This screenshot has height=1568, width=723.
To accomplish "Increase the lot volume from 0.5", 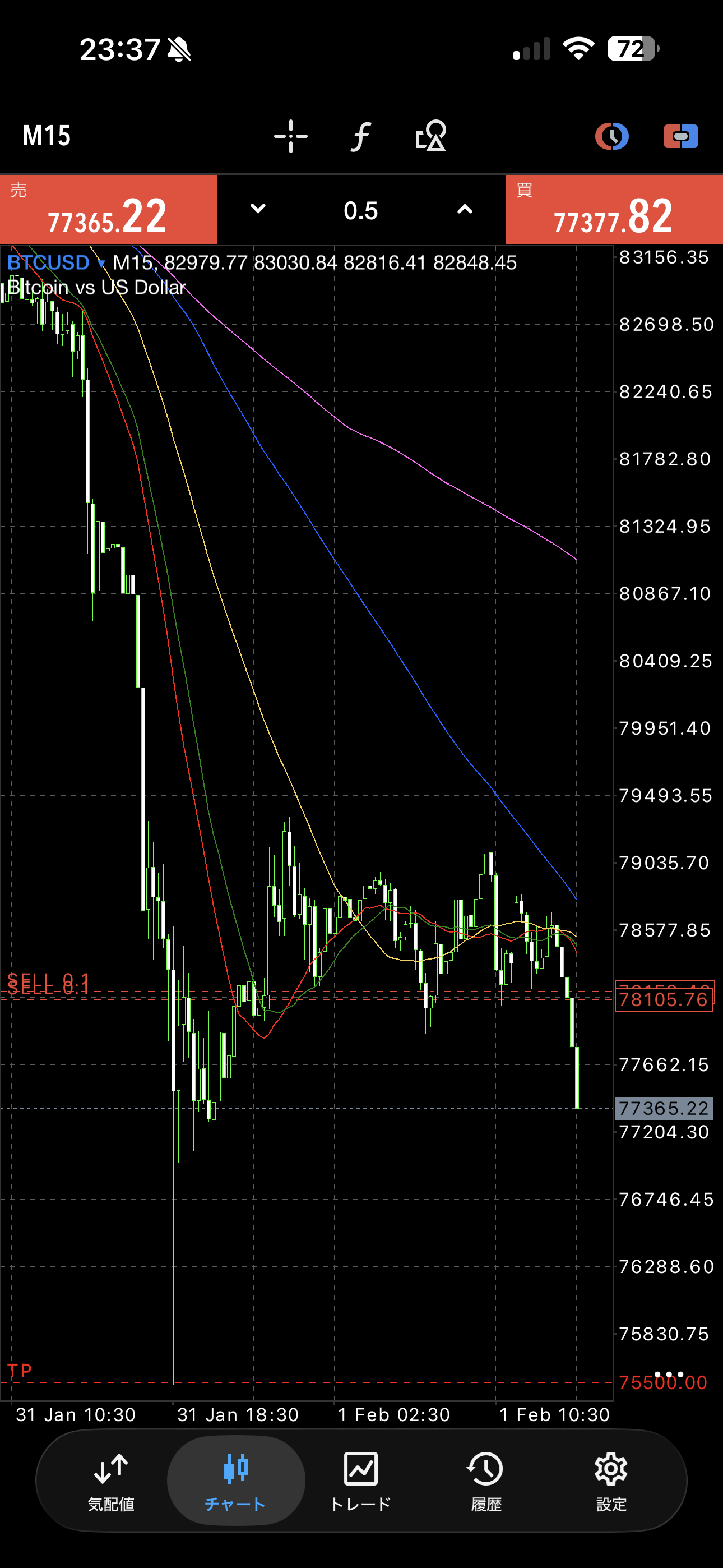I will click(x=465, y=209).
